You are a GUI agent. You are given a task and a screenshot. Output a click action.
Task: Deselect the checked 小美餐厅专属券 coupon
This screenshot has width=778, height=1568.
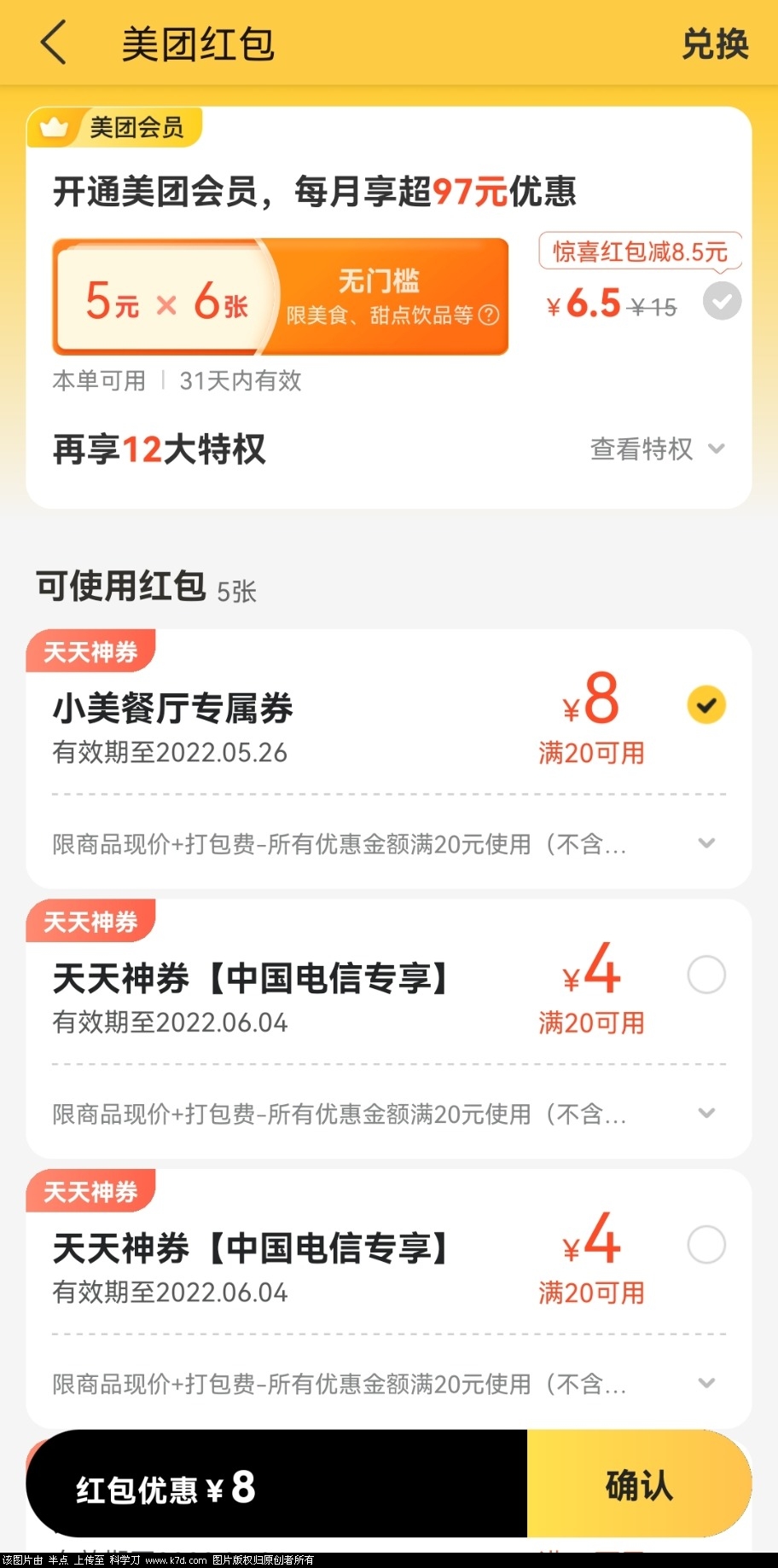pos(705,704)
